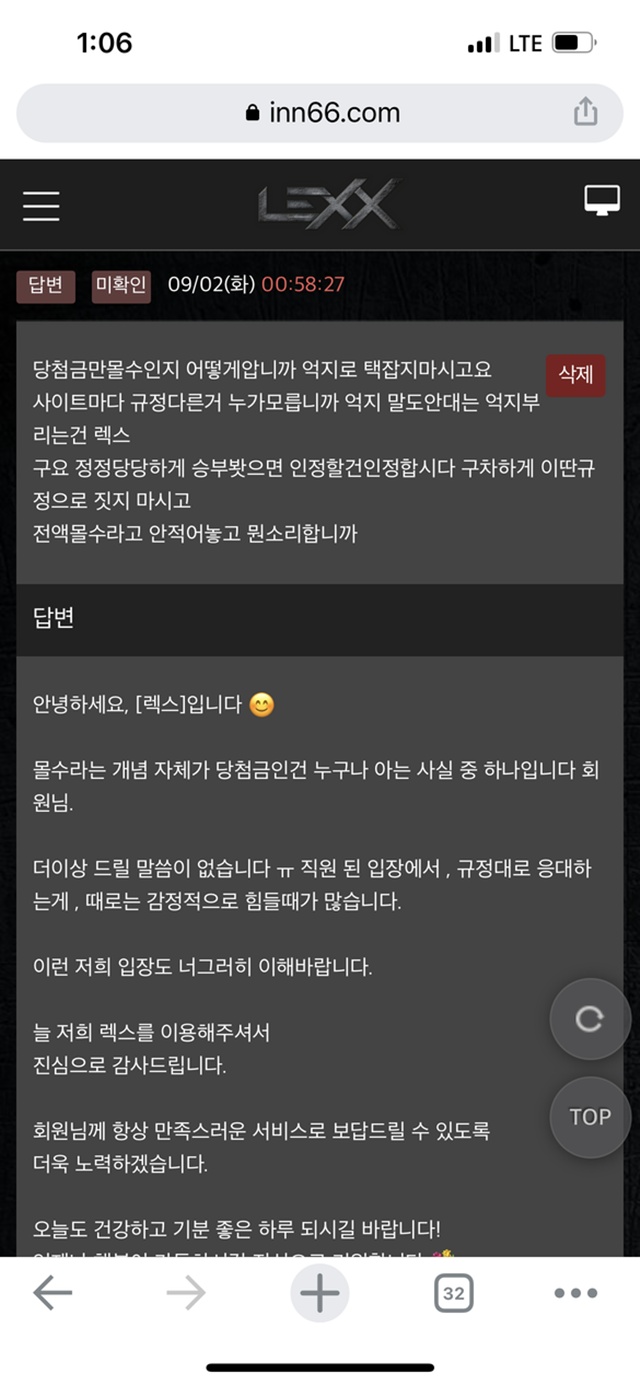Tap the inn66.com address bar
The image size is (640, 1385).
coord(320,113)
